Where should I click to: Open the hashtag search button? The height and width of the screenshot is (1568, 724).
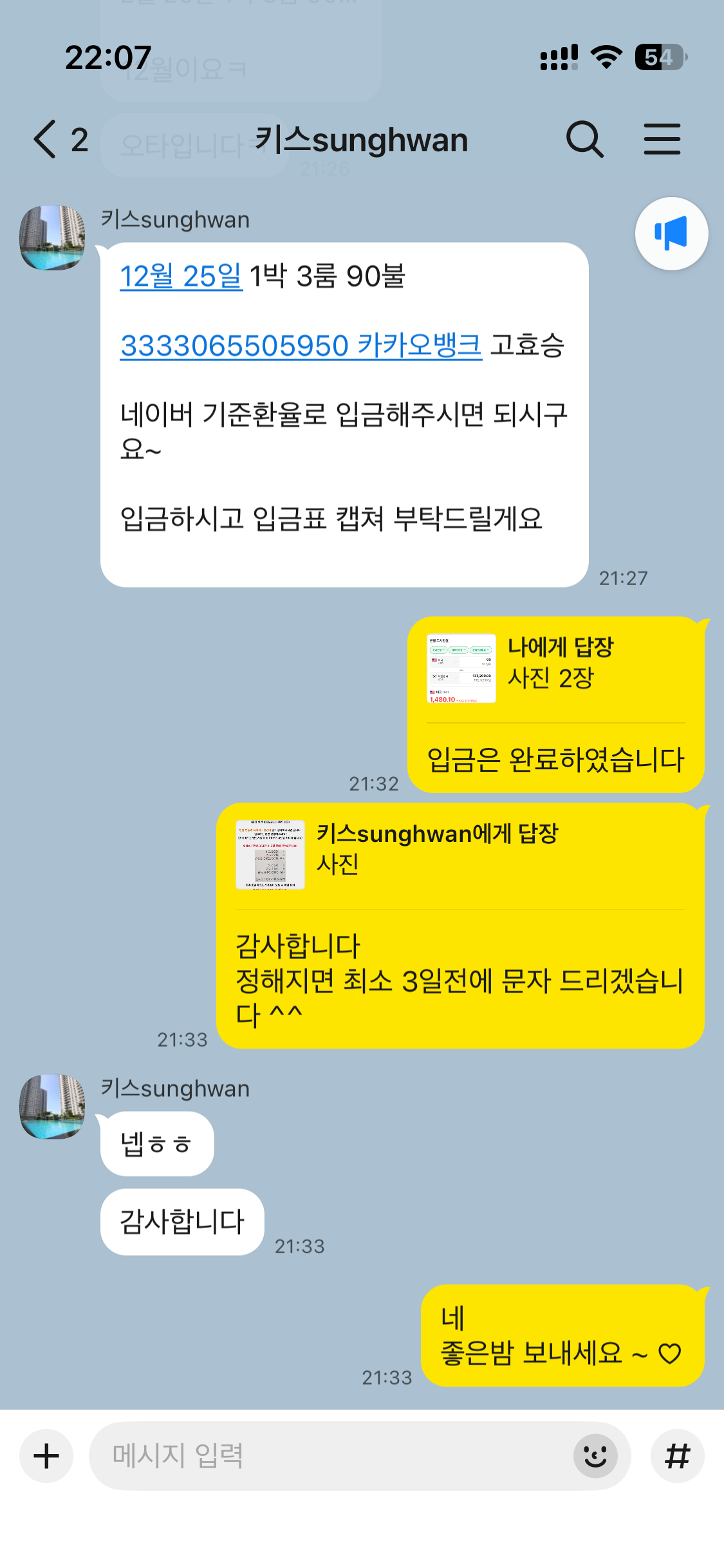677,1456
